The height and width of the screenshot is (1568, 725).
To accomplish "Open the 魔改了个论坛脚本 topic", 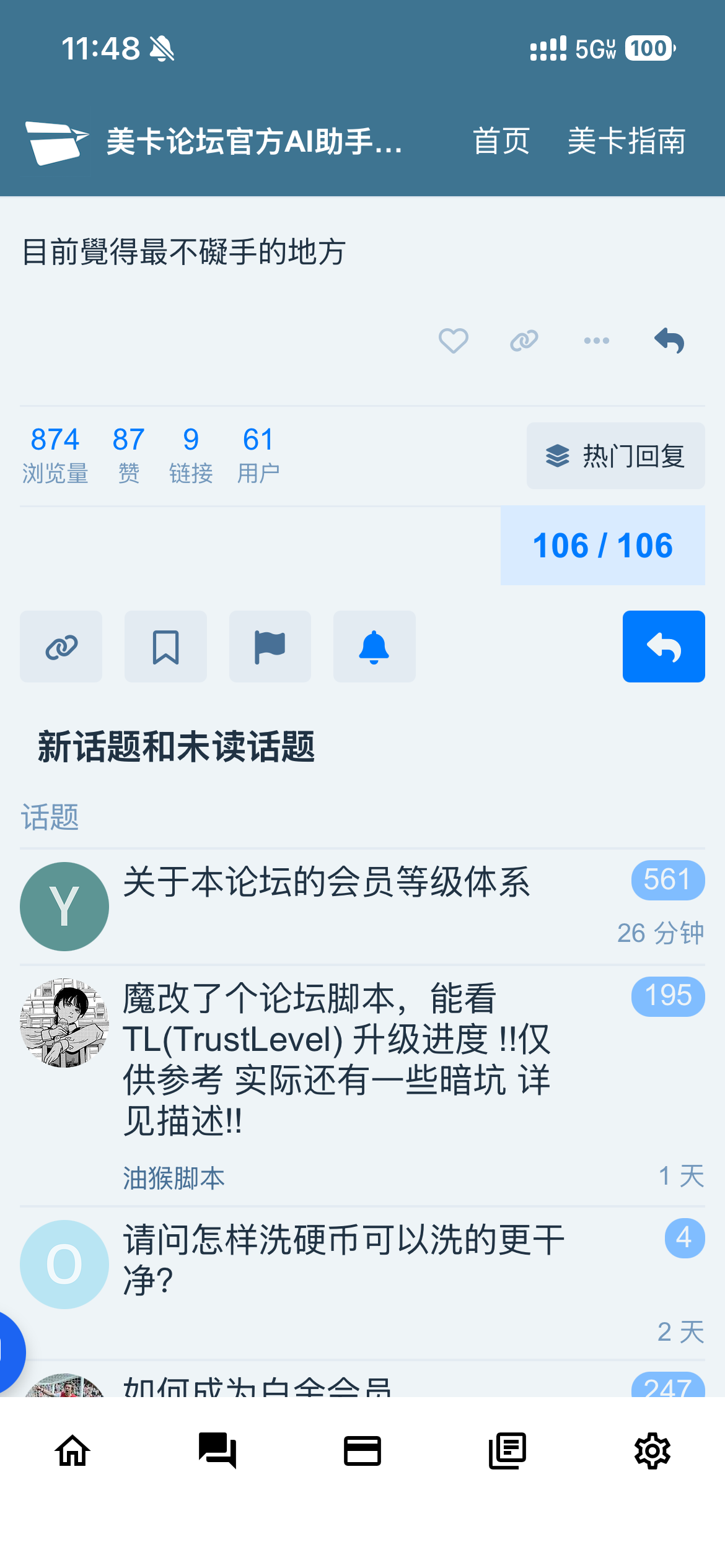I will coord(336,1059).
